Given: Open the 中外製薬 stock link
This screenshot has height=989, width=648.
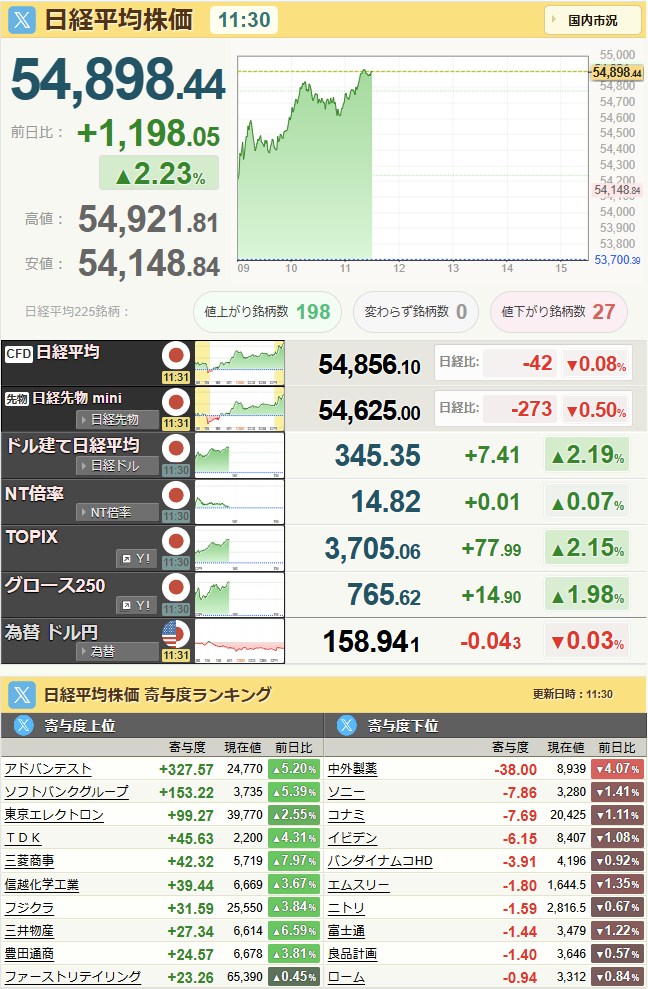Looking at the screenshot, I should (352, 769).
